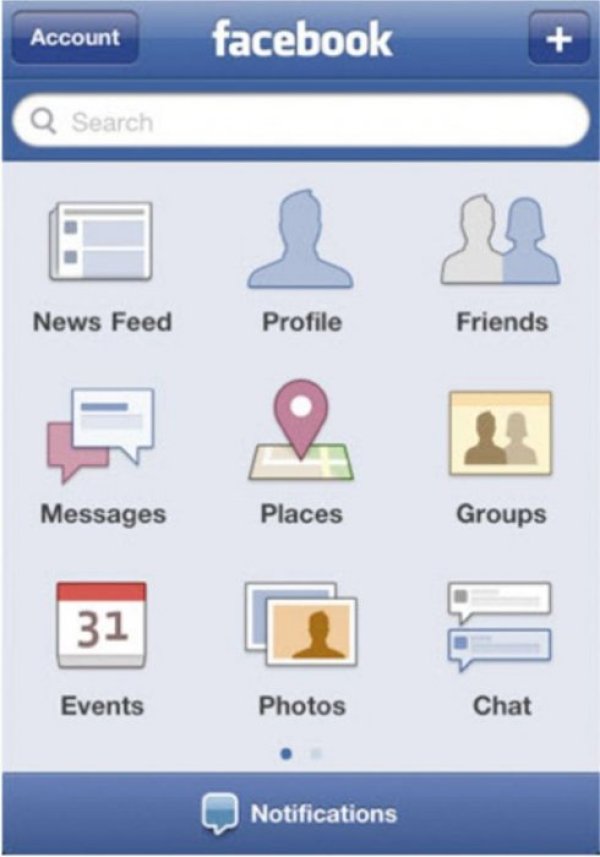The height and width of the screenshot is (857, 600).
Task: Tap the plus button in the header
Action: point(558,40)
